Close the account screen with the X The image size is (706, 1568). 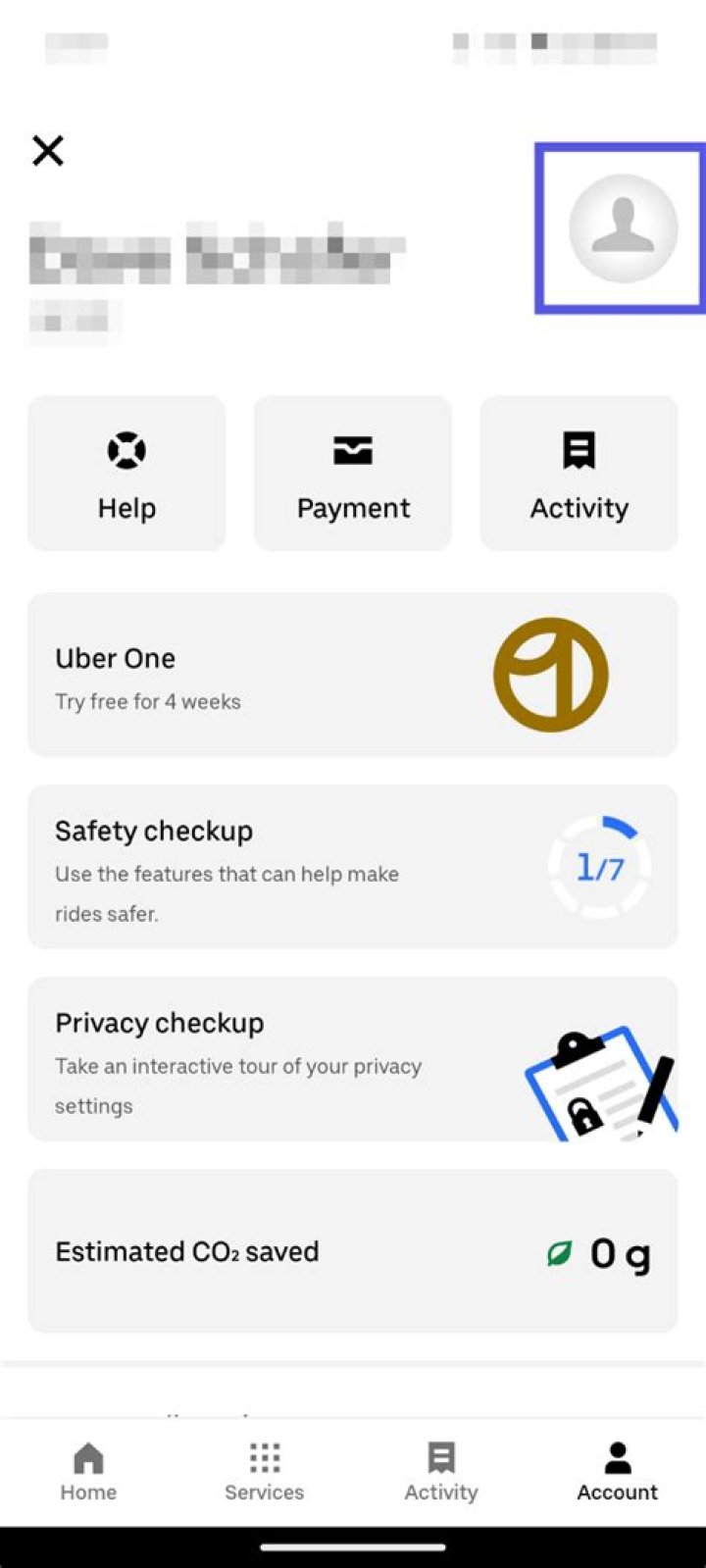click(x=48, y=151)
